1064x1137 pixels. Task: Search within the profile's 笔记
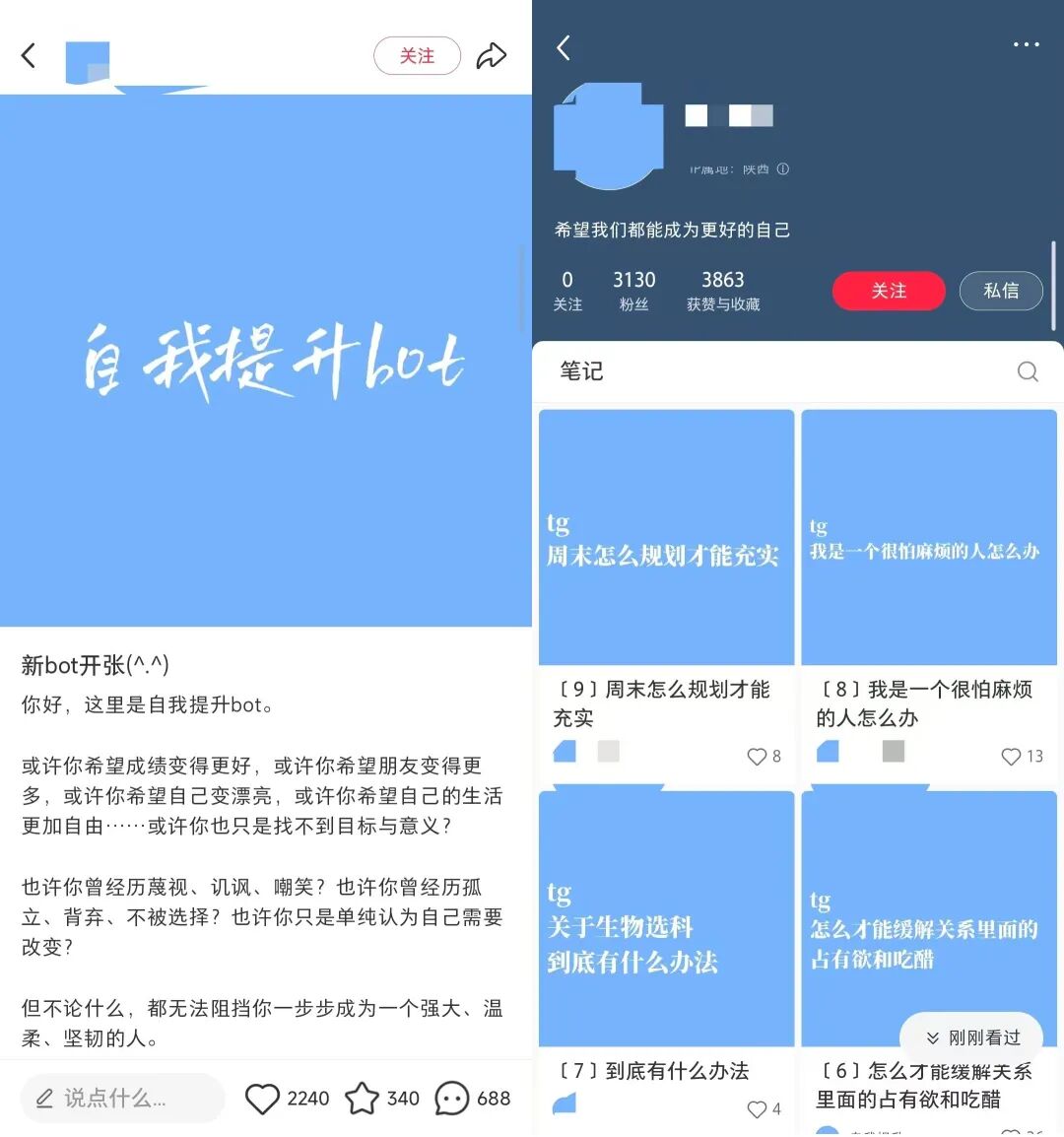coord(1028,371)
